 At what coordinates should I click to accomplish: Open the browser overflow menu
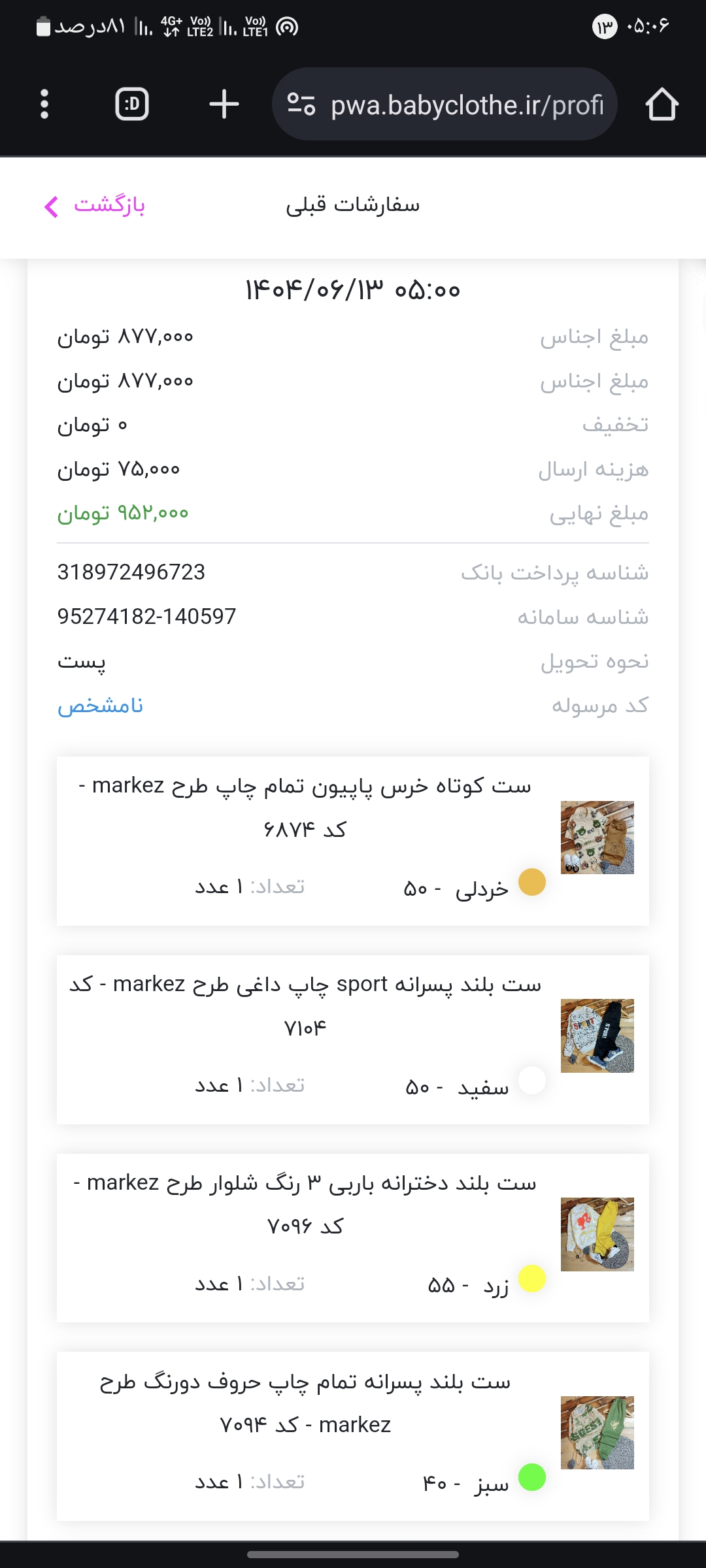point(44,105)
